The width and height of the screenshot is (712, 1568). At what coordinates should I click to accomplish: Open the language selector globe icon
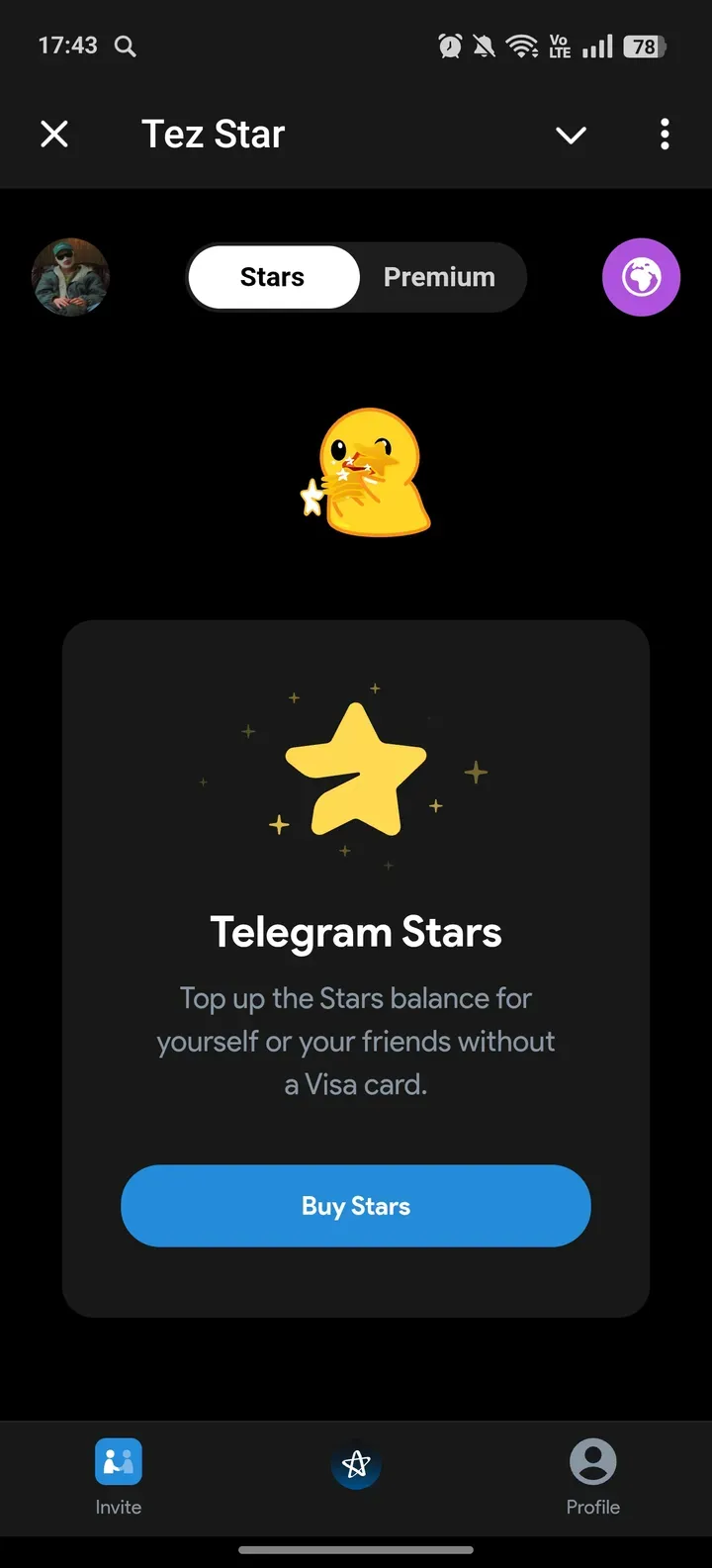[x=641, y=277]
